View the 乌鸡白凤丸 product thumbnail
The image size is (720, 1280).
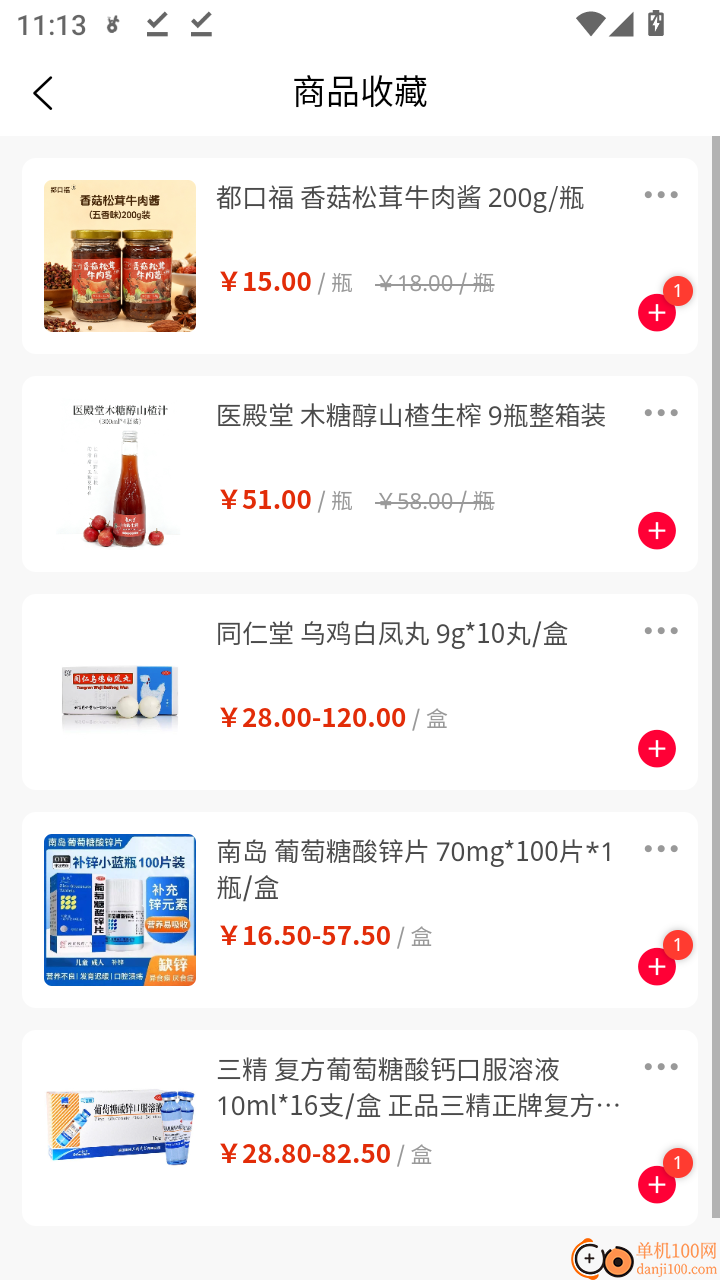coord(119,692)
